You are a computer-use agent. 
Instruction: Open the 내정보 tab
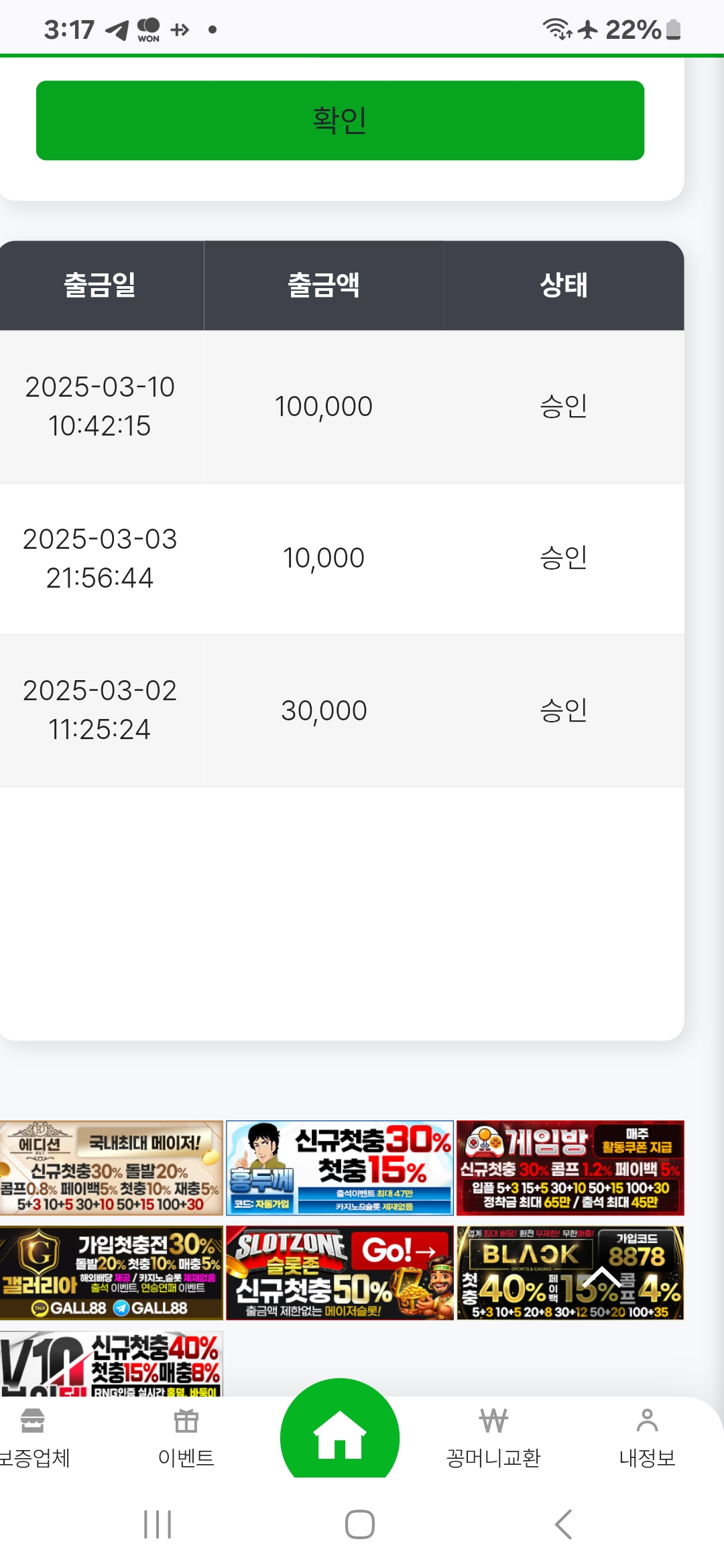click(647, 1438)
